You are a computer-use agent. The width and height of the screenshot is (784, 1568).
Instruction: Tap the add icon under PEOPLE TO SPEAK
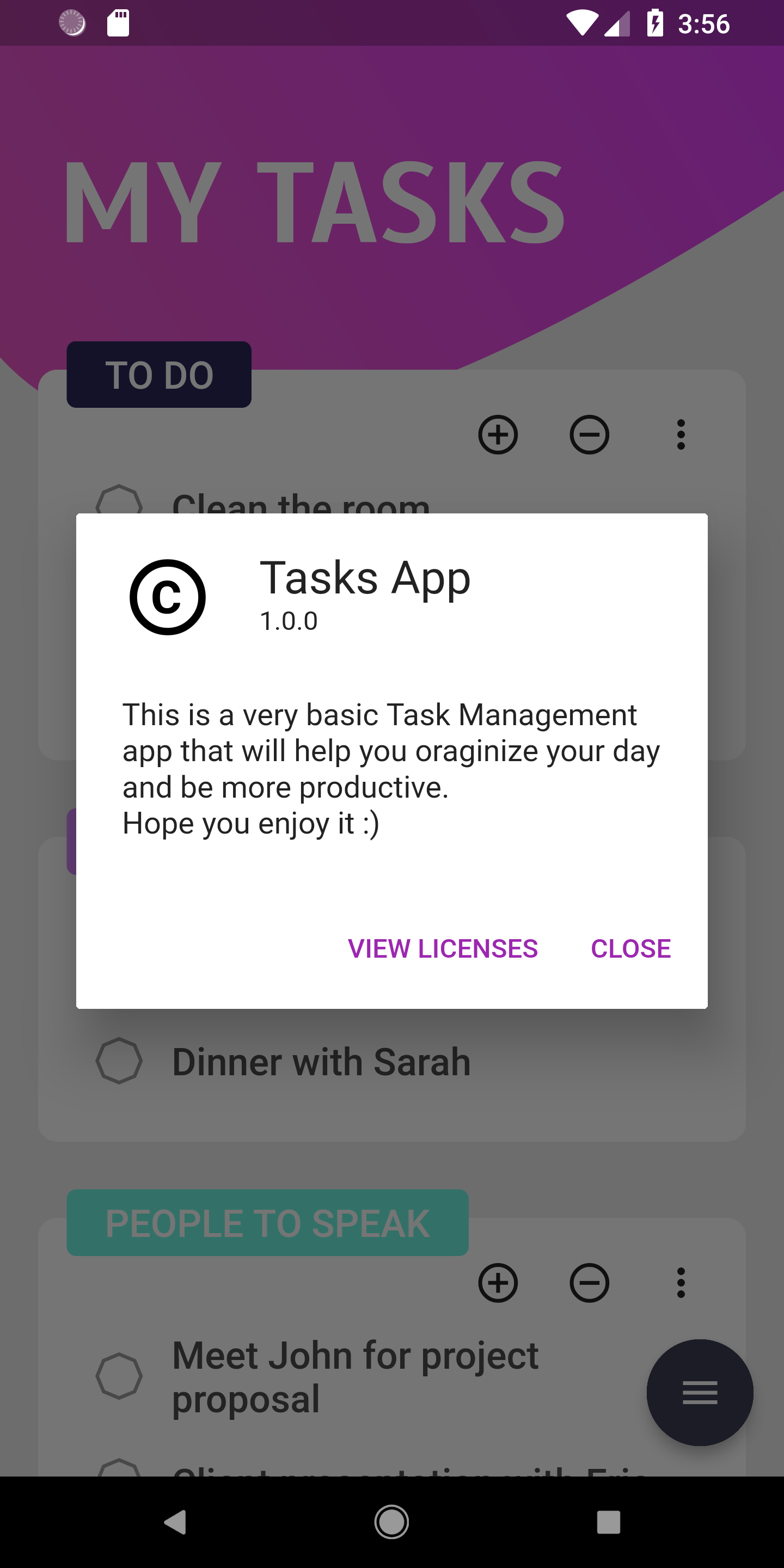(498, 1283)
